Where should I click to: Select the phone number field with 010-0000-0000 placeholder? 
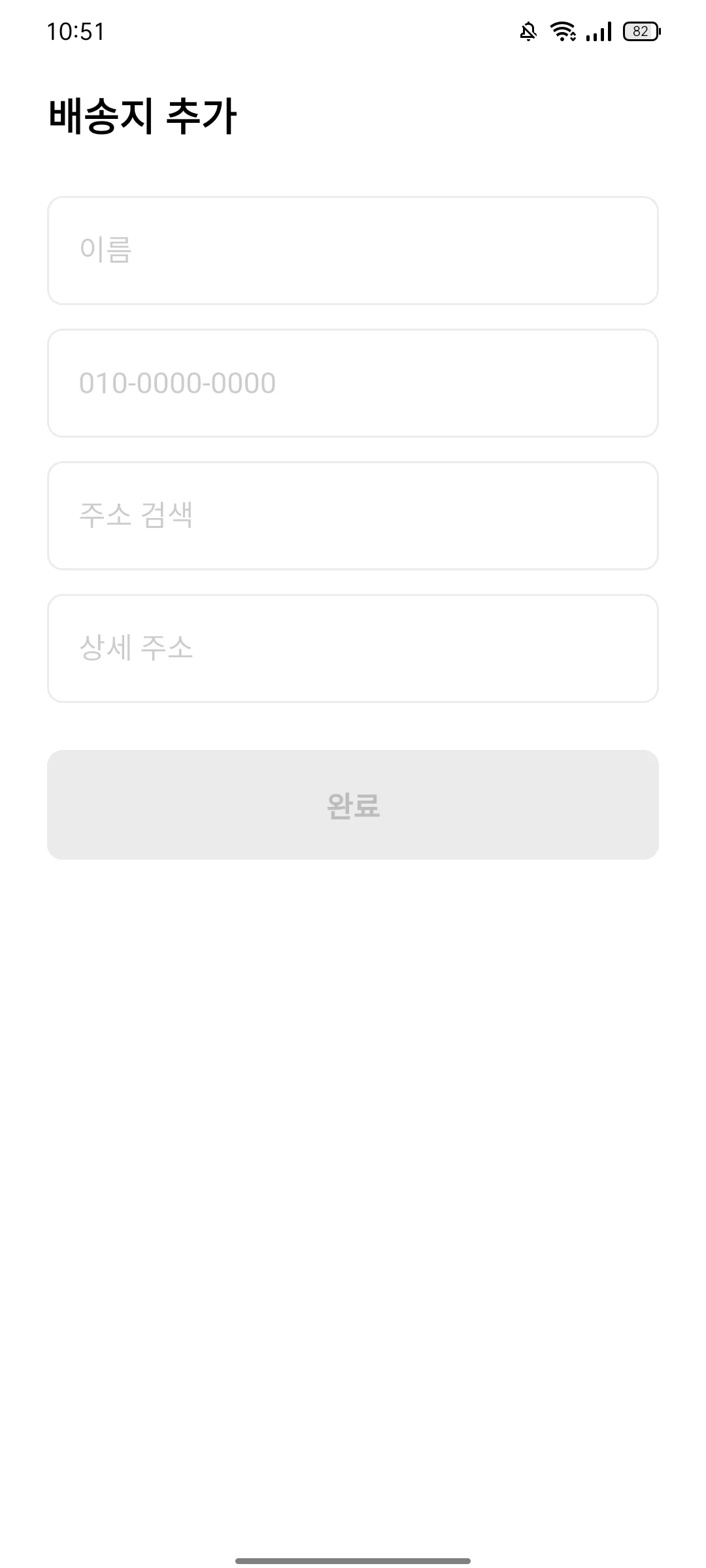[353, 382]
